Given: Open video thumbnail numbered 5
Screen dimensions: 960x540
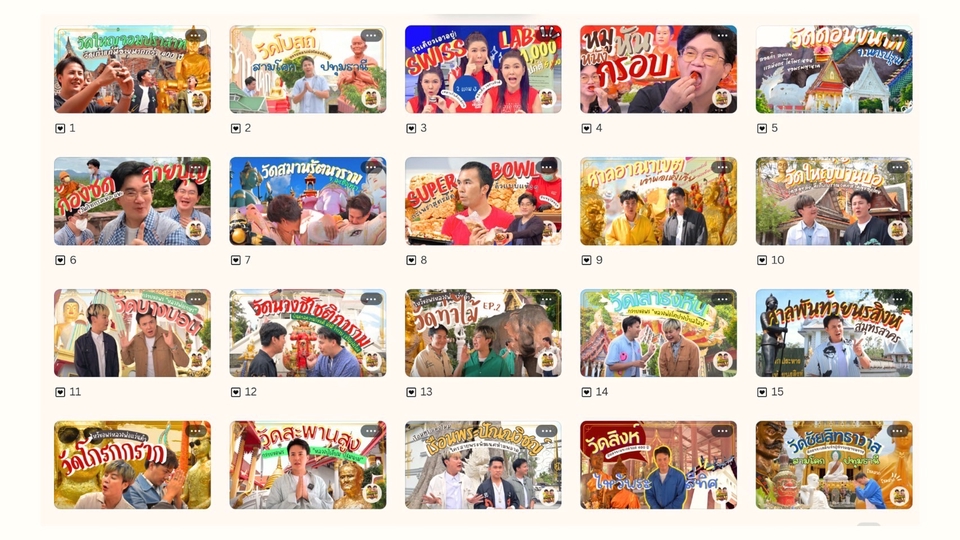Looking at the screenshot, I should click(834, 69).
